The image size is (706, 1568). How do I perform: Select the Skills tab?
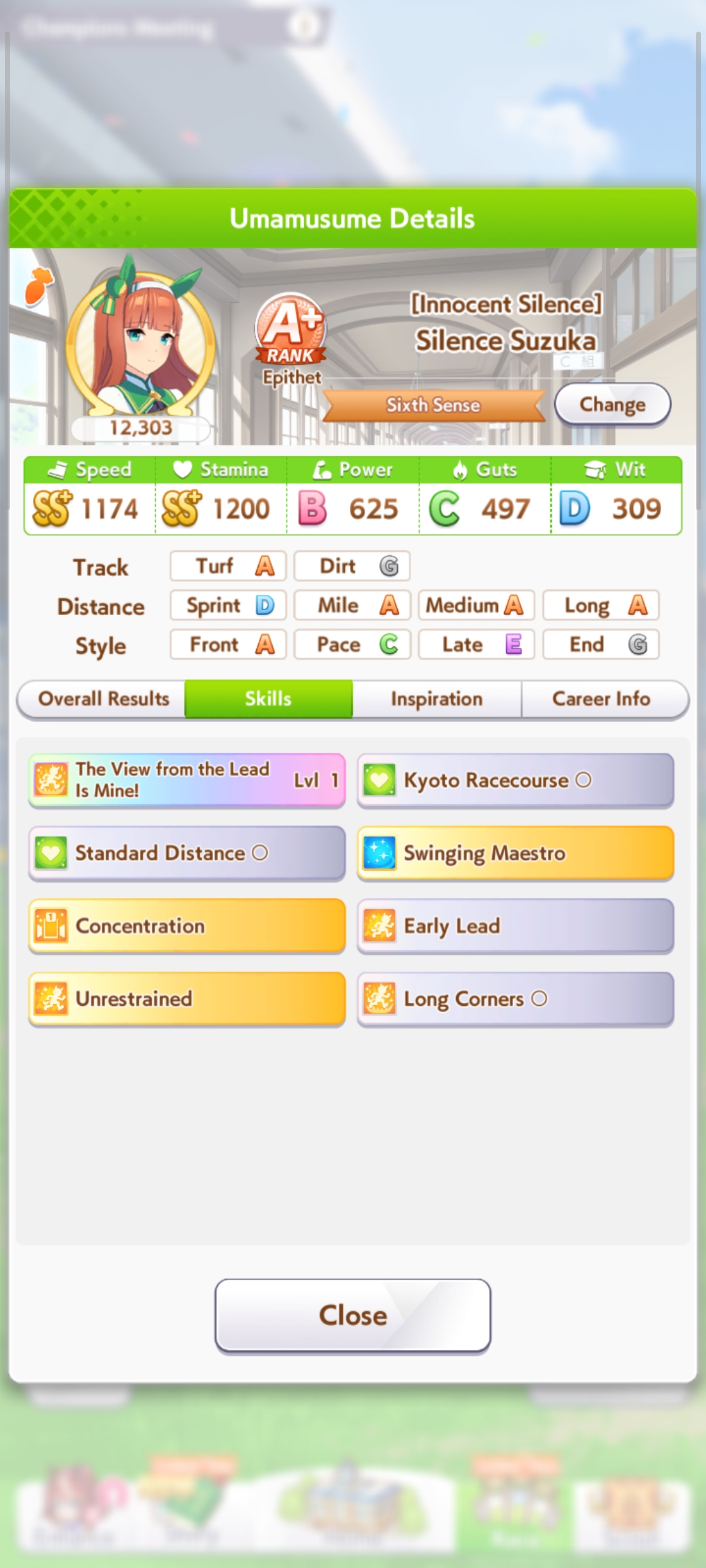[x=268, y=699]
